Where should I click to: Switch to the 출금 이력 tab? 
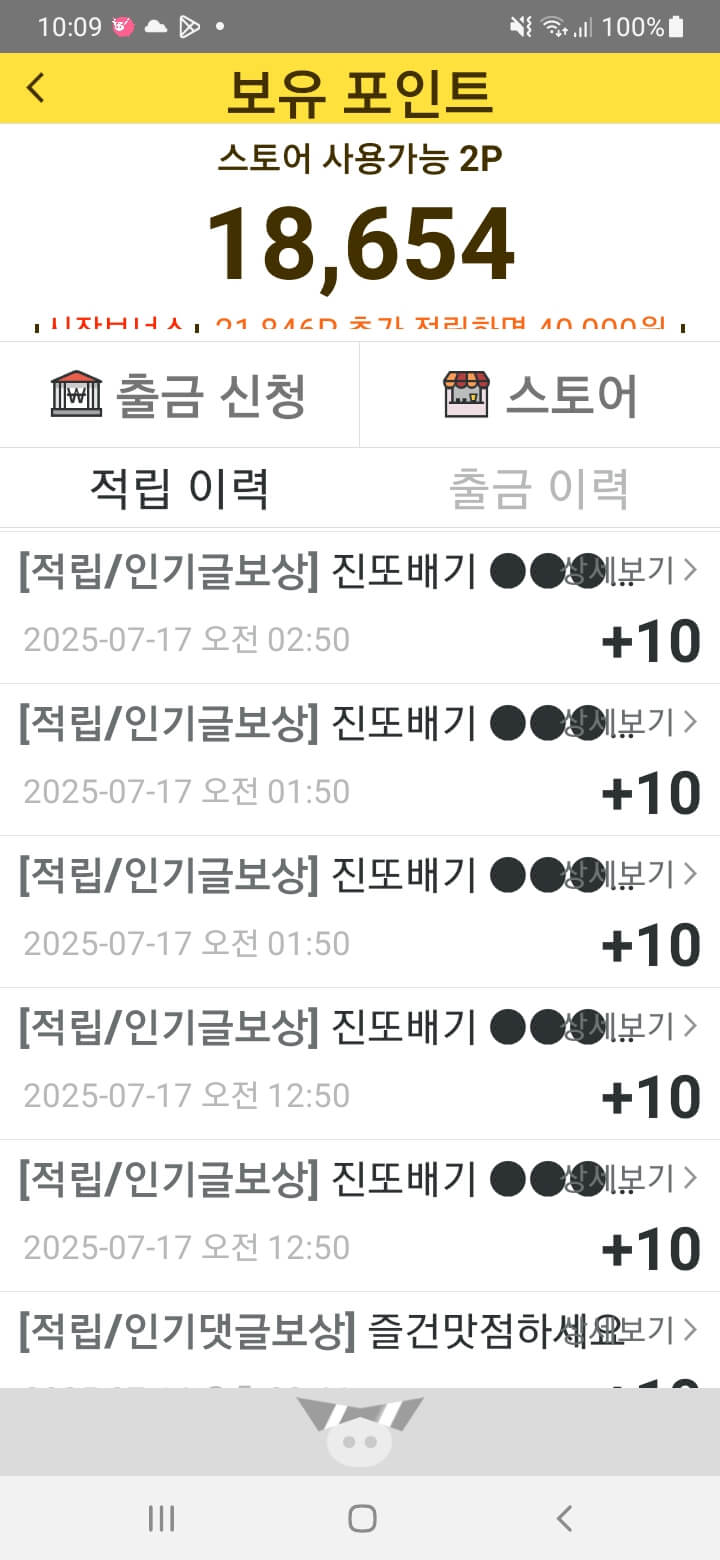(x=540, y=488)
